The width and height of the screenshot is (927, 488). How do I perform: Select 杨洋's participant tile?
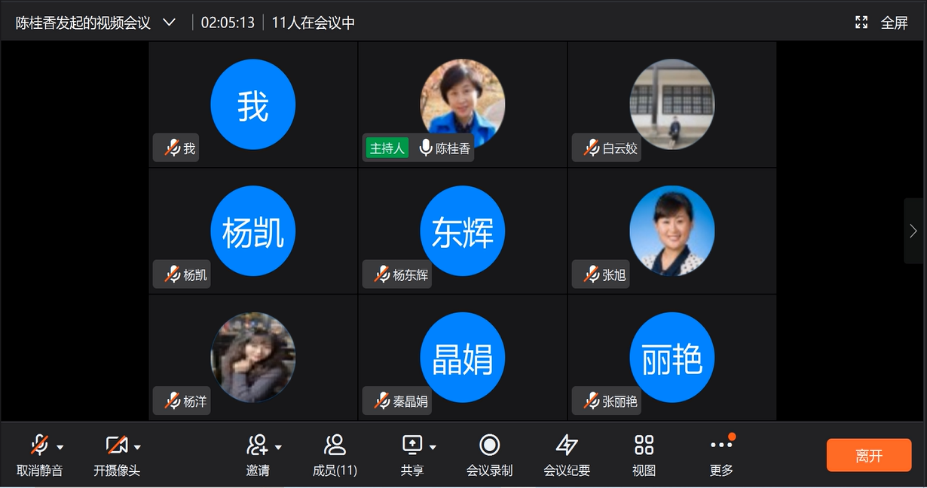[x=253, y=357]
